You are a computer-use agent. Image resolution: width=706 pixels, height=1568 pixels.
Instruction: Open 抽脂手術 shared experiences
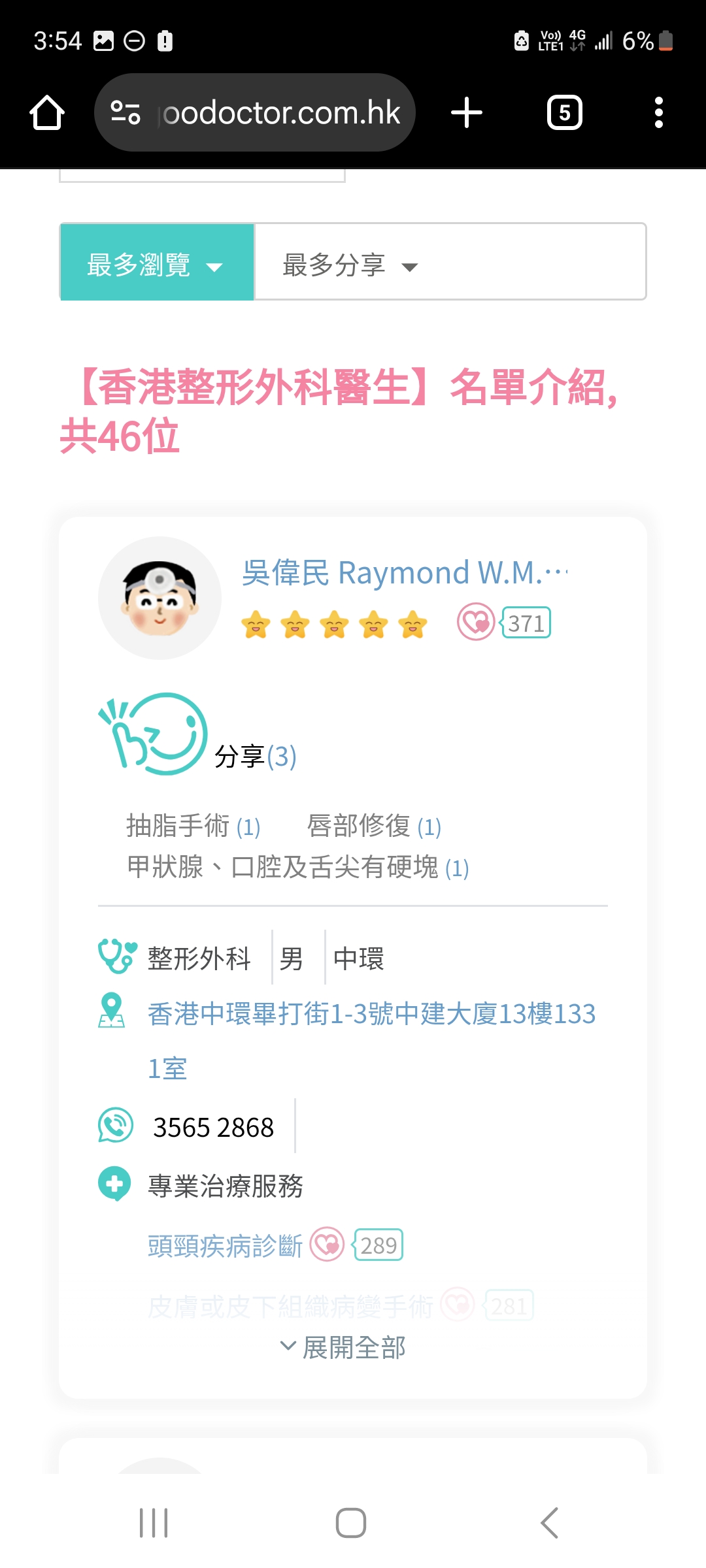pyautogui.click(x=193, y=826)
